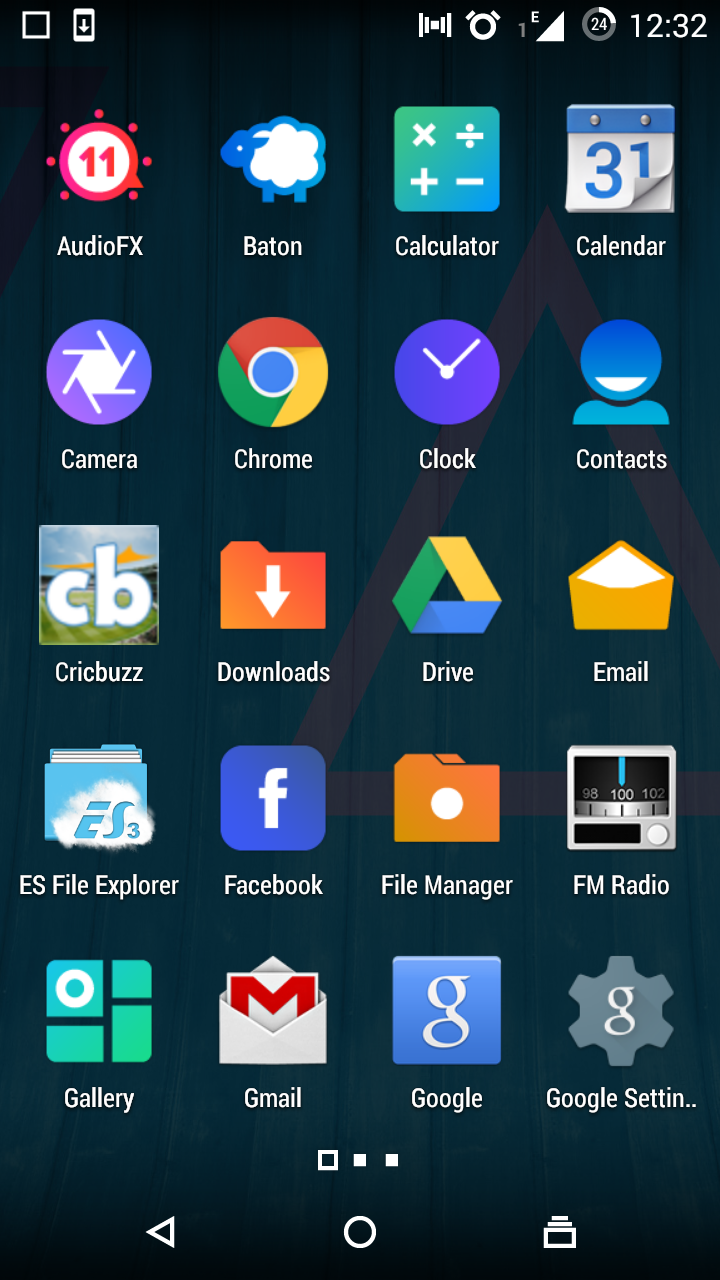This screenshot has width=720, height=1280.
Task: Open the Downloads folder app
Action: [273, 585]
